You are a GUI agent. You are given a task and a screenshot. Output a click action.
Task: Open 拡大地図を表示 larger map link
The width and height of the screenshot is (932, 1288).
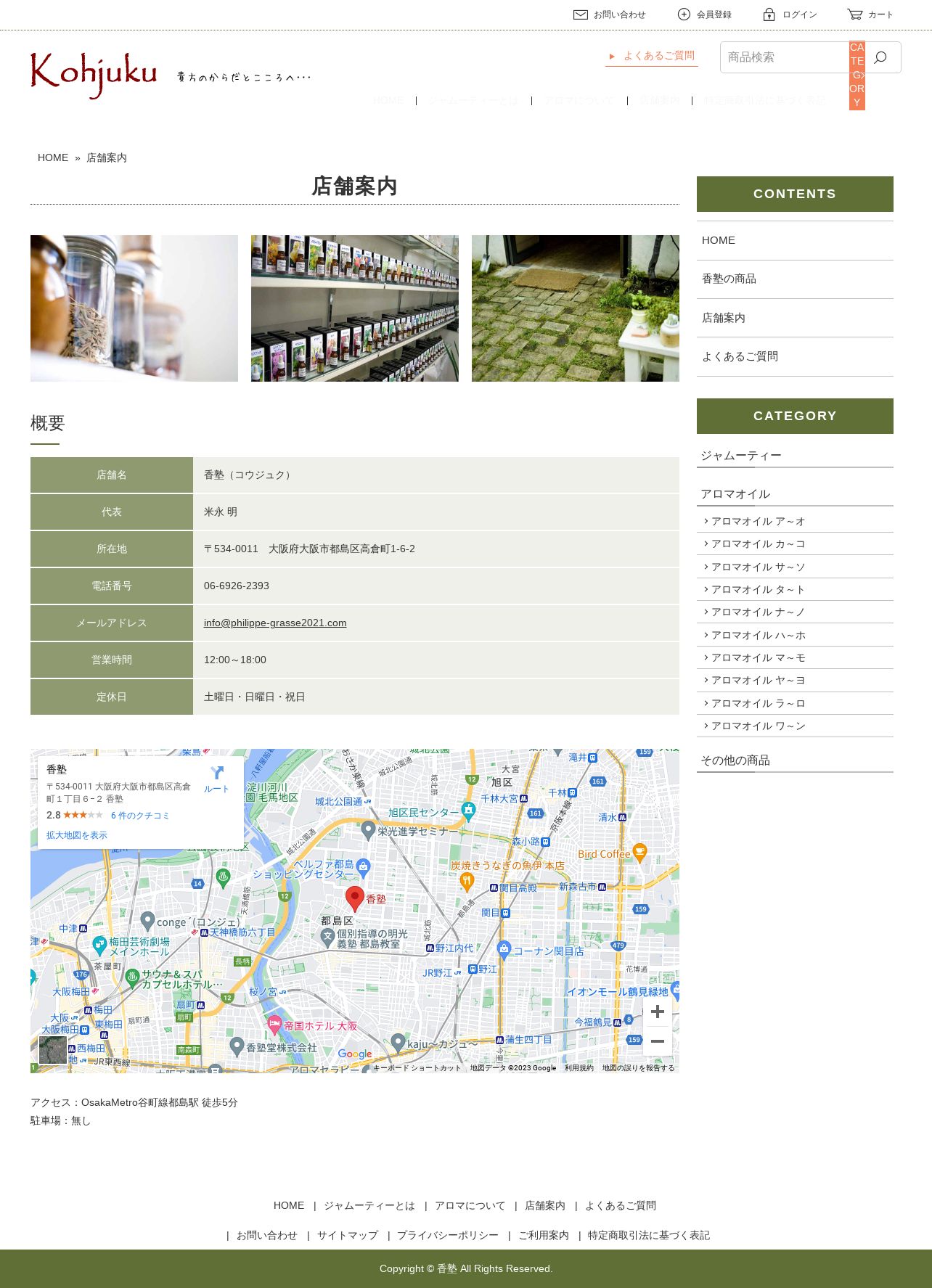[77, 835]
